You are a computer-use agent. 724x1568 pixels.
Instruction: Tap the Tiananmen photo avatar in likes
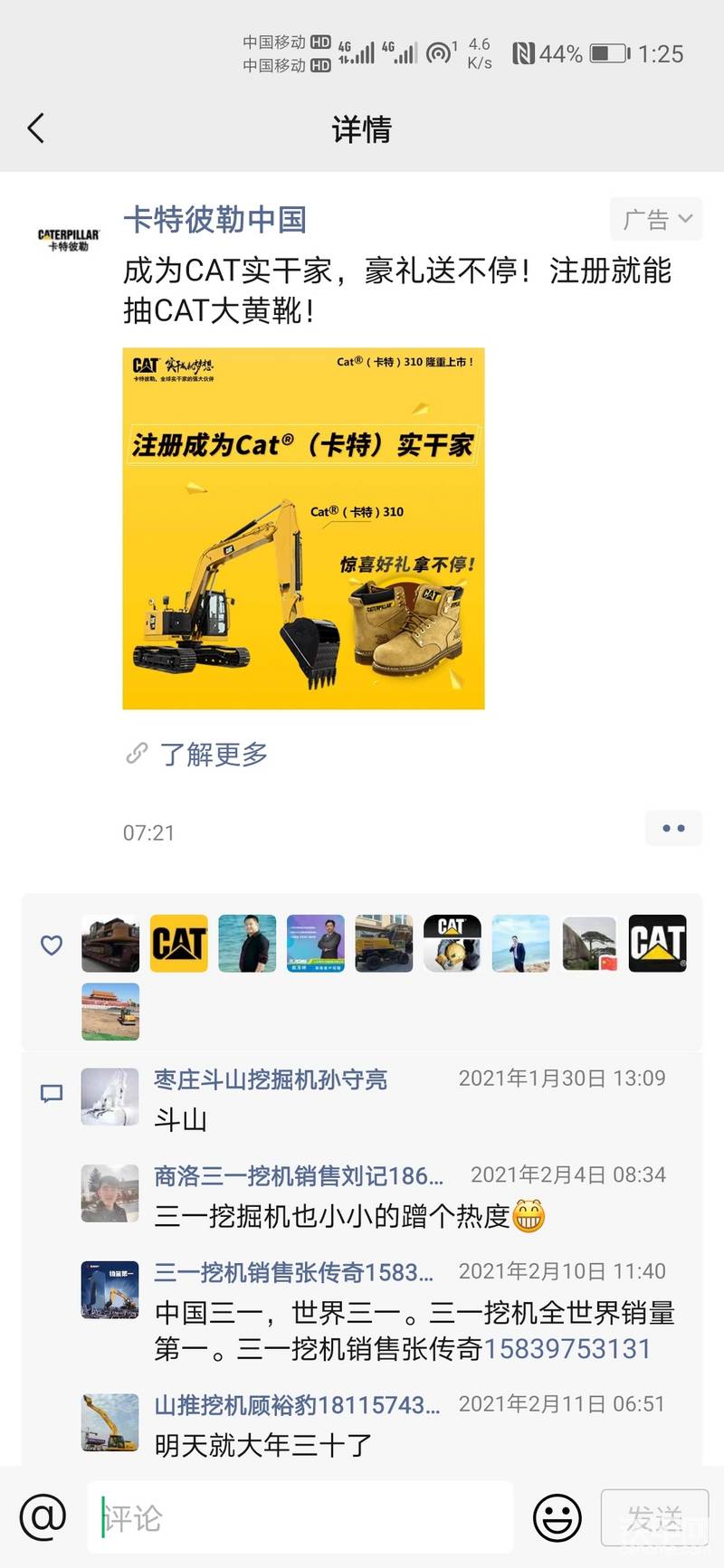click(x=110, y=1012)
